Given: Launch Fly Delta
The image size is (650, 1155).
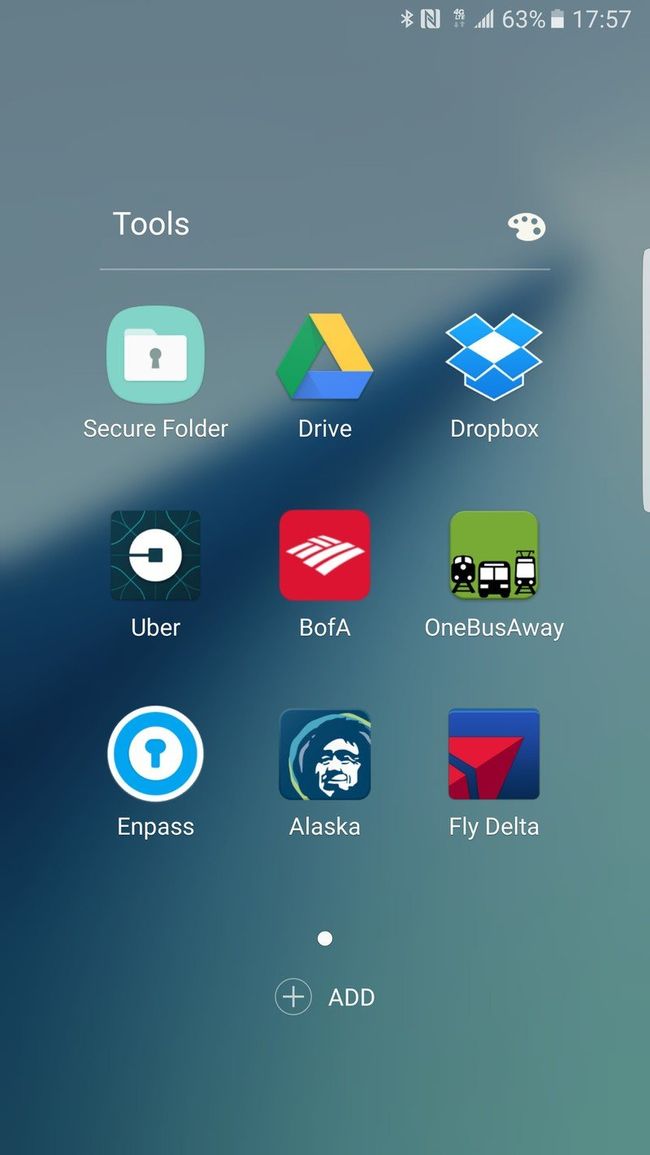Looking at the screenshot, I should (494, 754).
